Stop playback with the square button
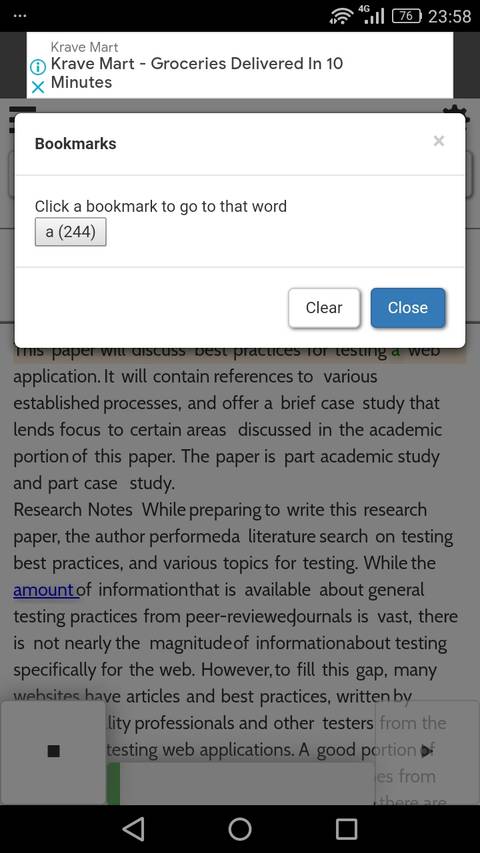The width and height of the screenshot is (480, 853). 53,752
